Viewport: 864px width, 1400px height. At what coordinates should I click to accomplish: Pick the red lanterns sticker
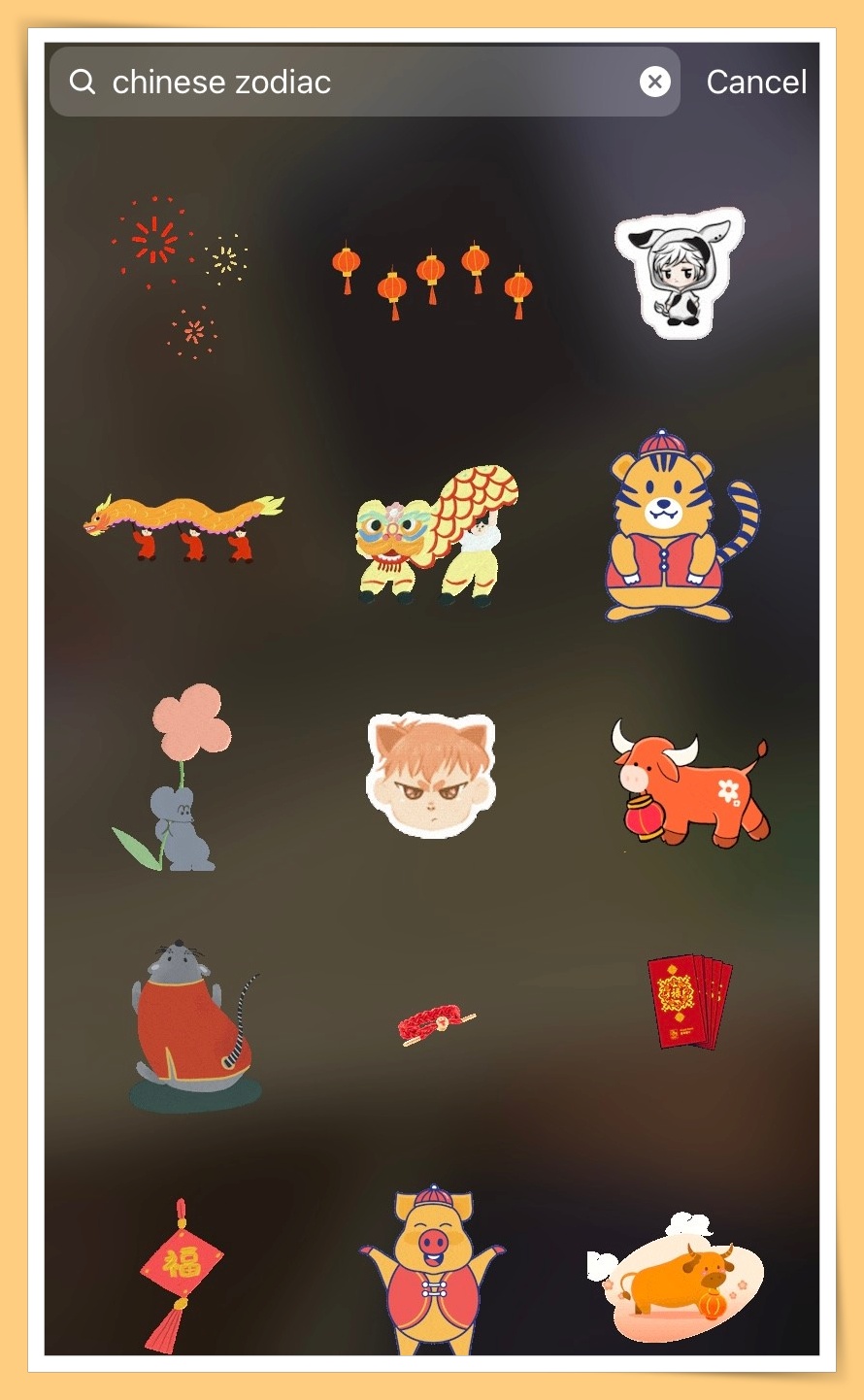tap(432, 279)
